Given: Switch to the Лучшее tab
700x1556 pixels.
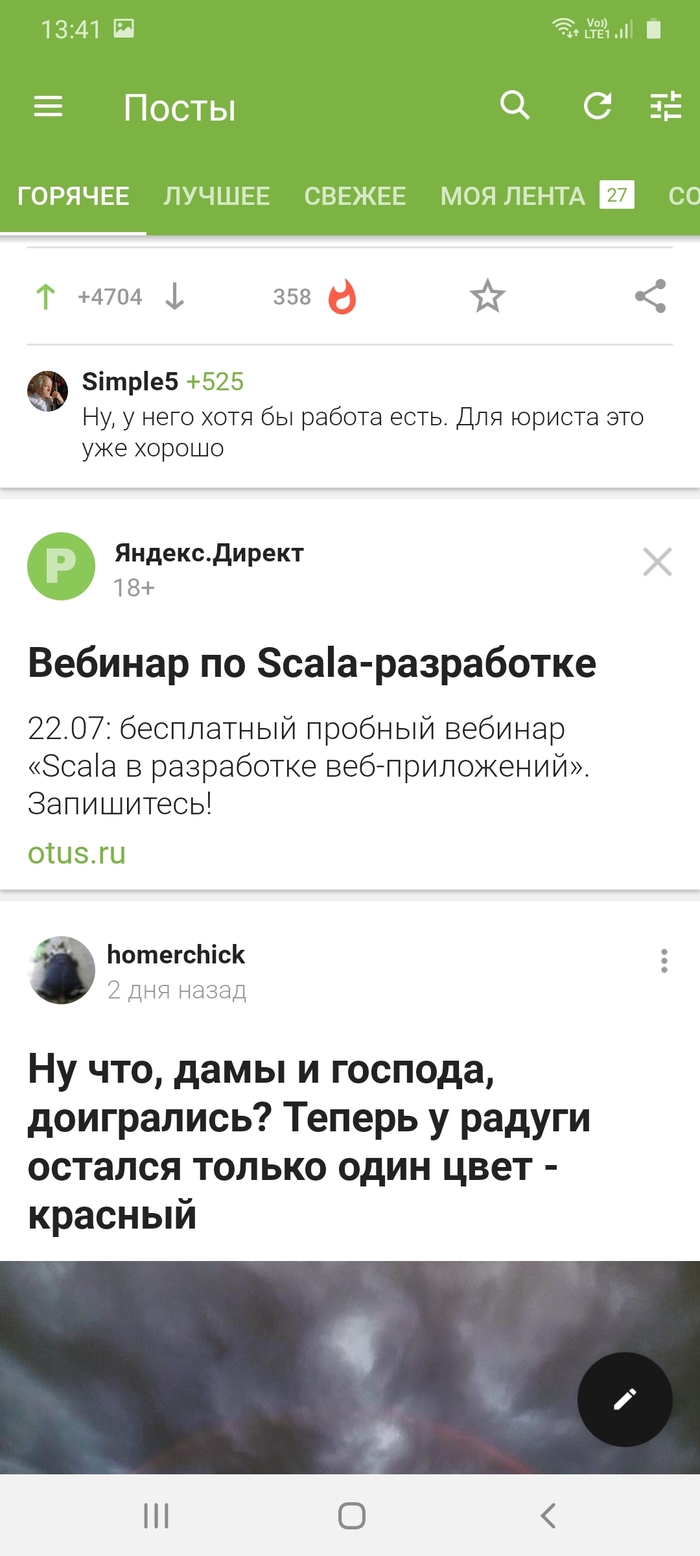Looking at the screenshot, I should click(x=216, y=196).
